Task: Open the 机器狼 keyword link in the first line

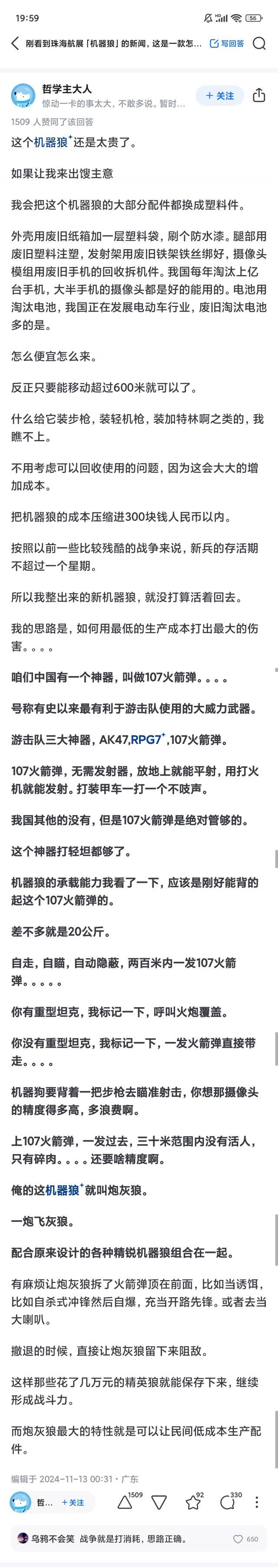Action: coord(51,143)
